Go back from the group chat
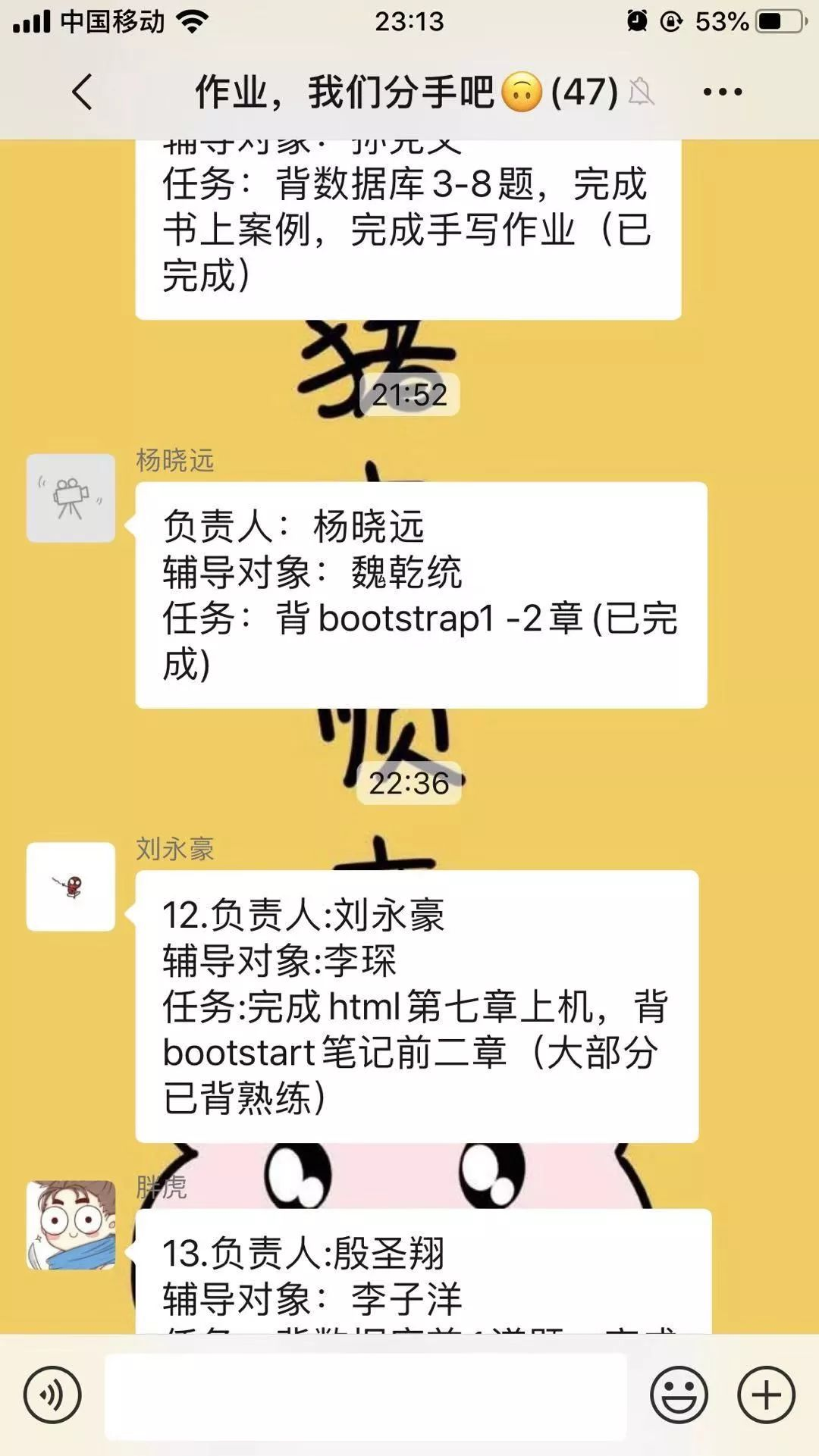The width and height of the screenshot is (819, 1456). pyautogui.click(x=82, y=92)
